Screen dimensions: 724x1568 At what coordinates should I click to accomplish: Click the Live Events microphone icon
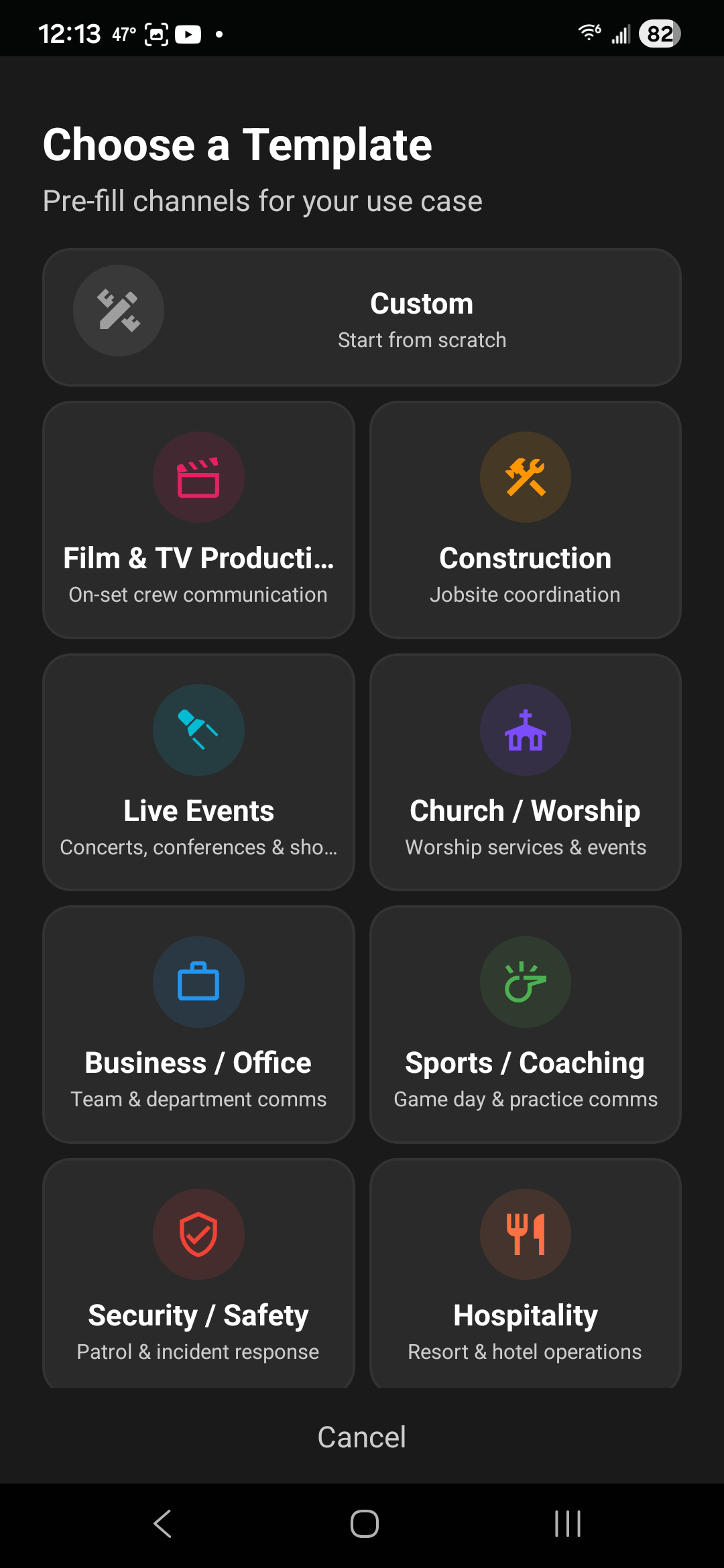198,730
